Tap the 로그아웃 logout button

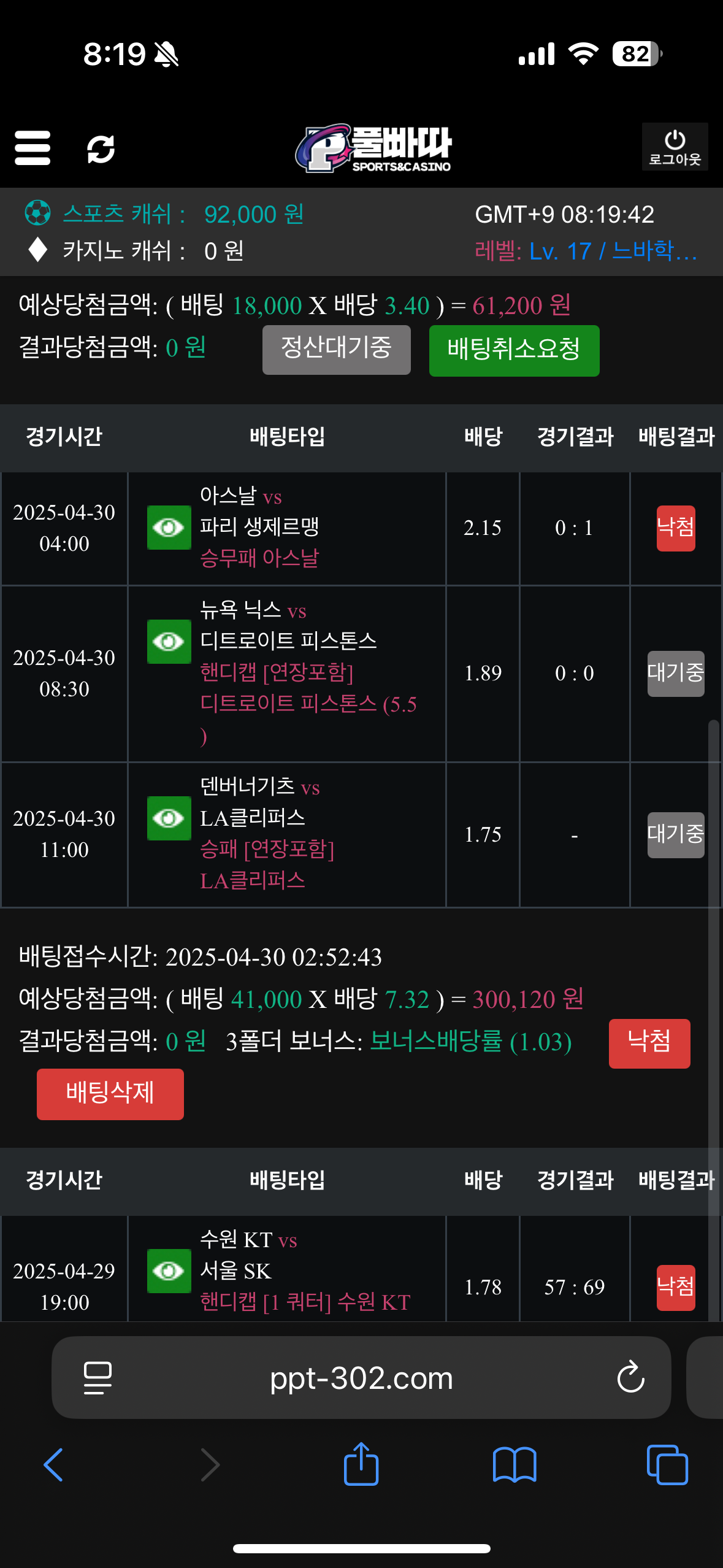(x=675, y=147)
